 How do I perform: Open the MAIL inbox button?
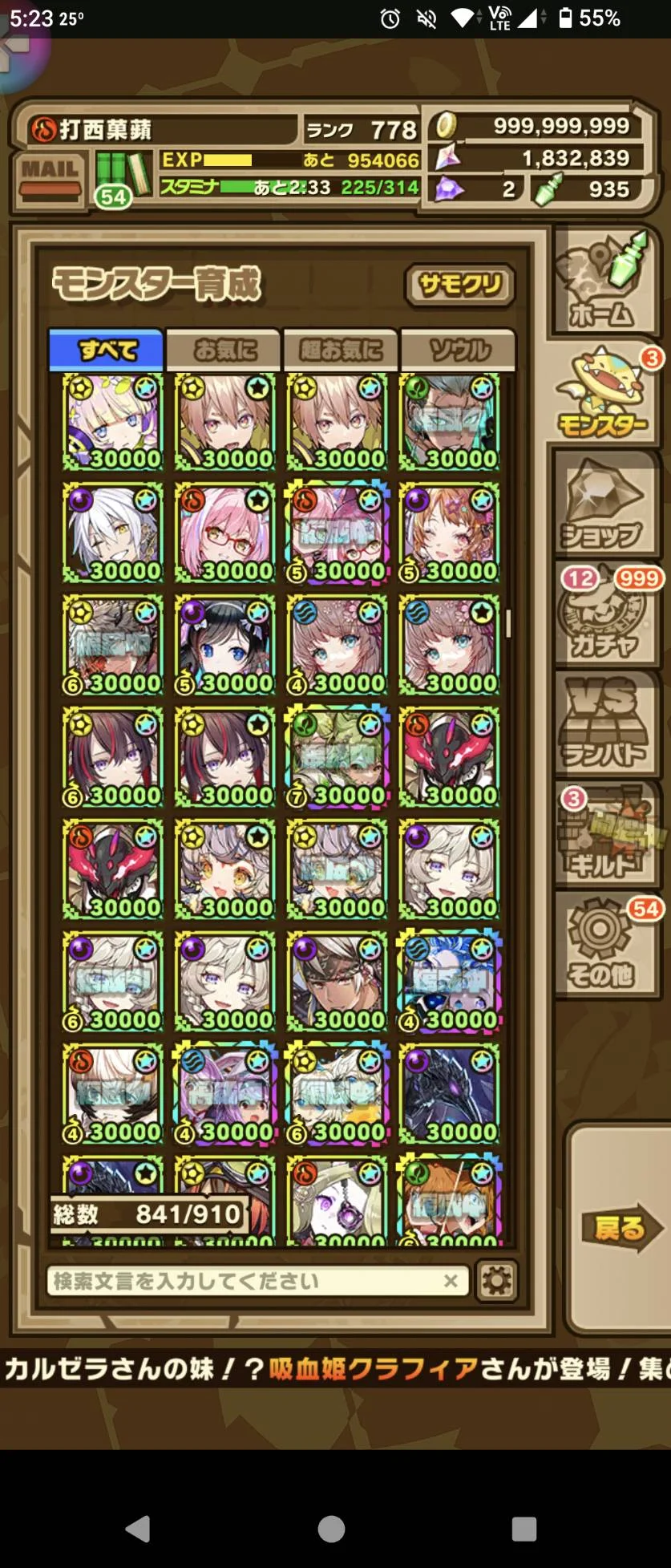pyautogui.click(x=50, y=178)
